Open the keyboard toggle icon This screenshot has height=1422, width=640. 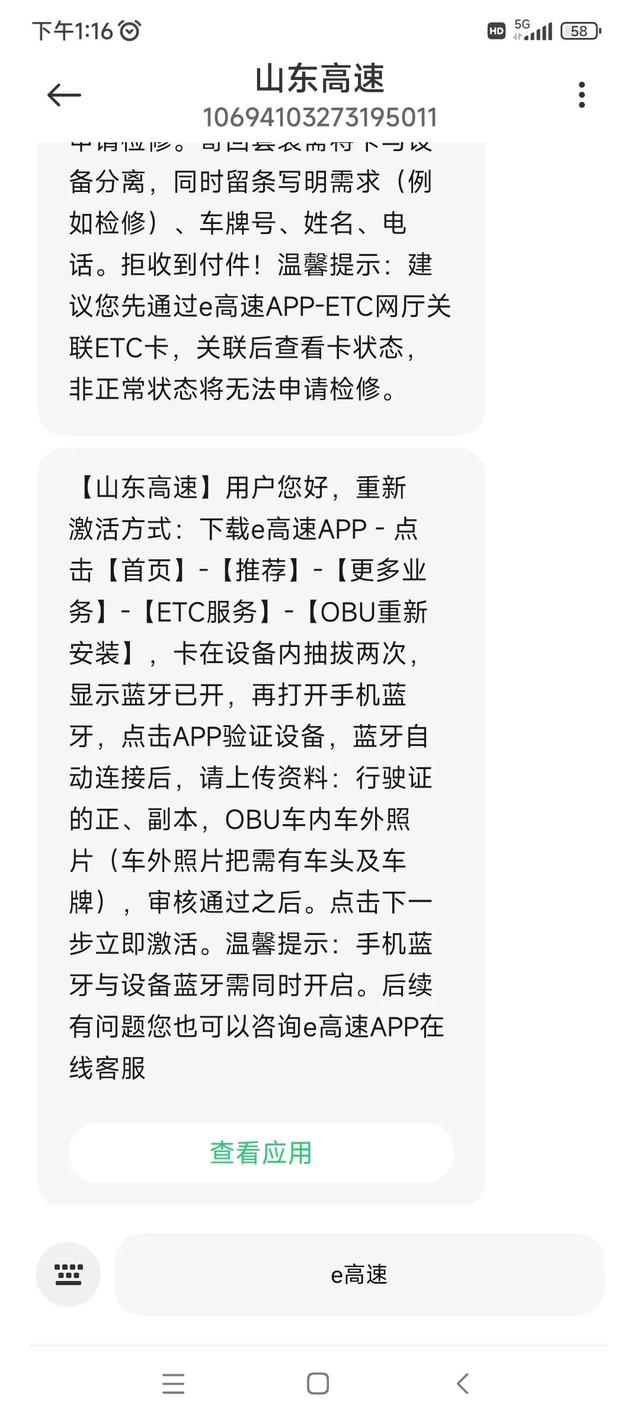pos(68,1274)
